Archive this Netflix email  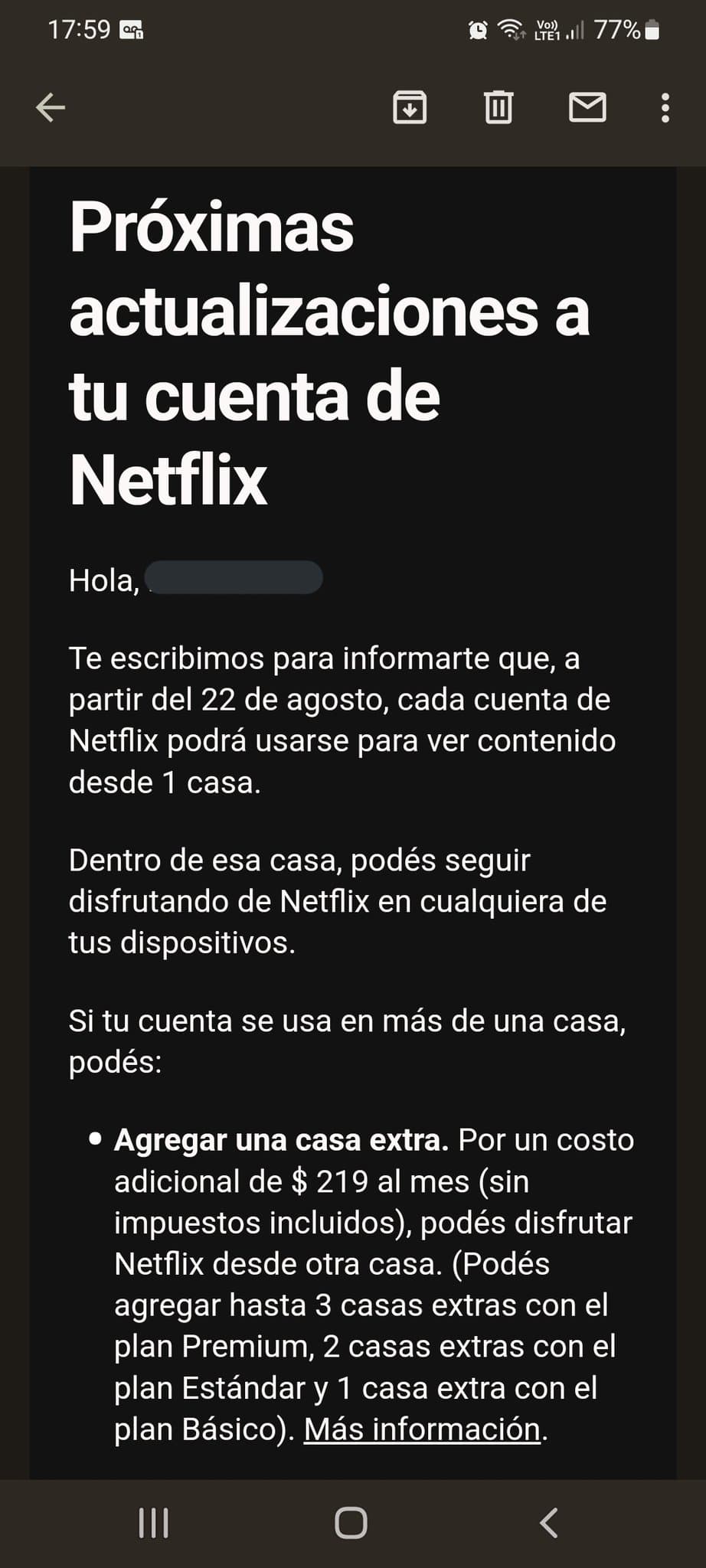[410, 107]
